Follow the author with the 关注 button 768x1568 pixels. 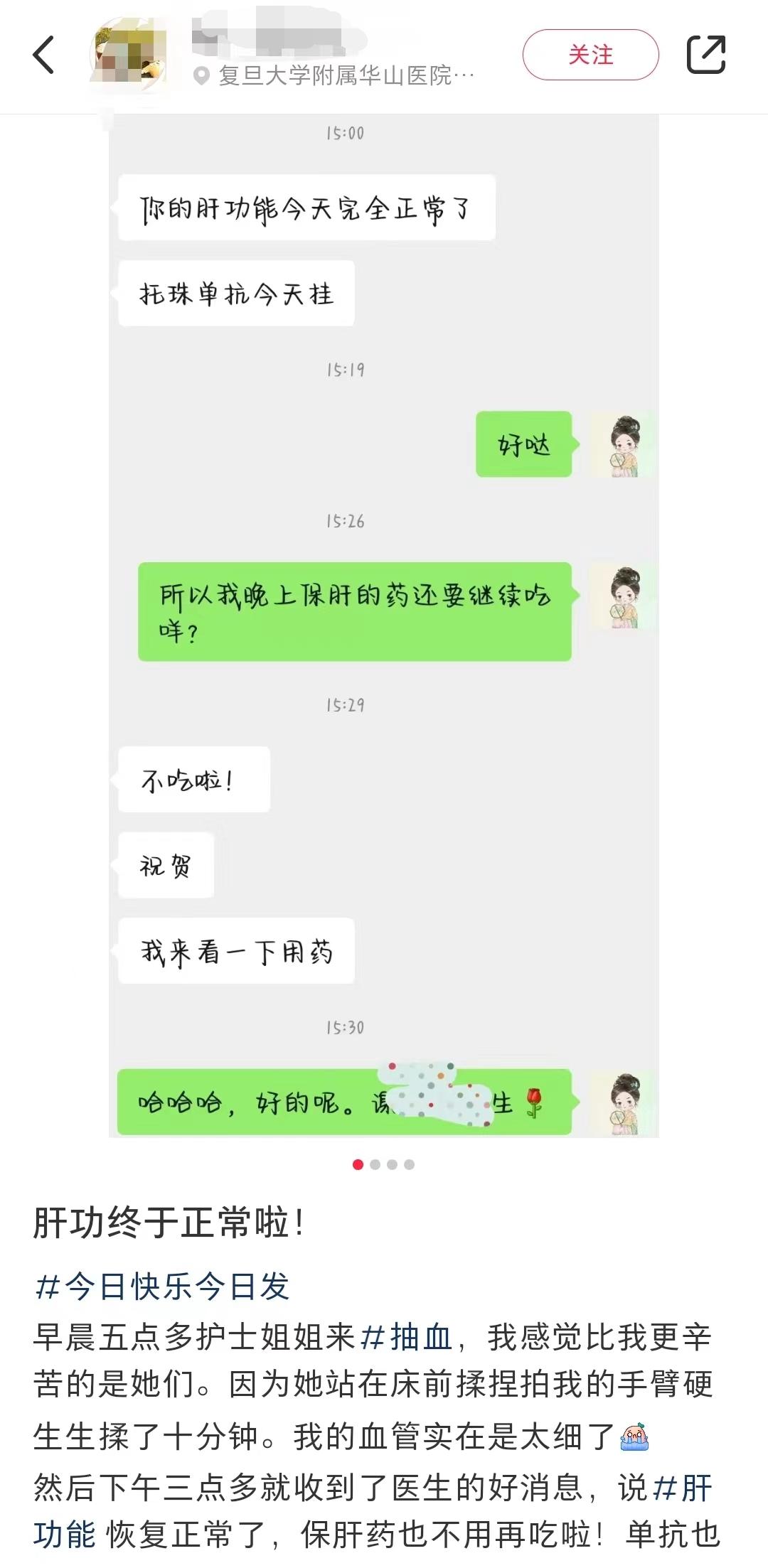click(x=590, y=55)
